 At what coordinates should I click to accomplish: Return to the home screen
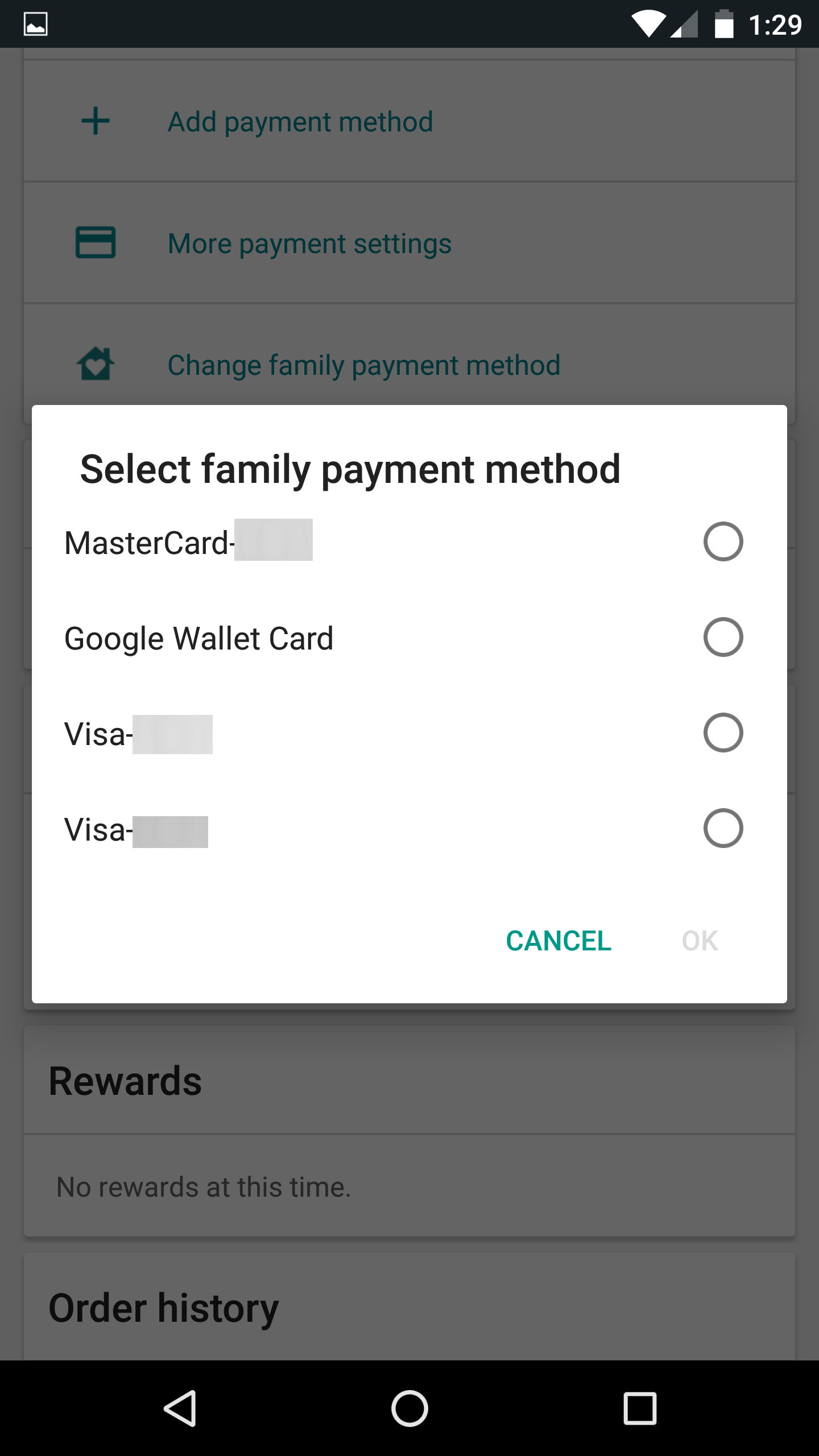coord(409,1408)
